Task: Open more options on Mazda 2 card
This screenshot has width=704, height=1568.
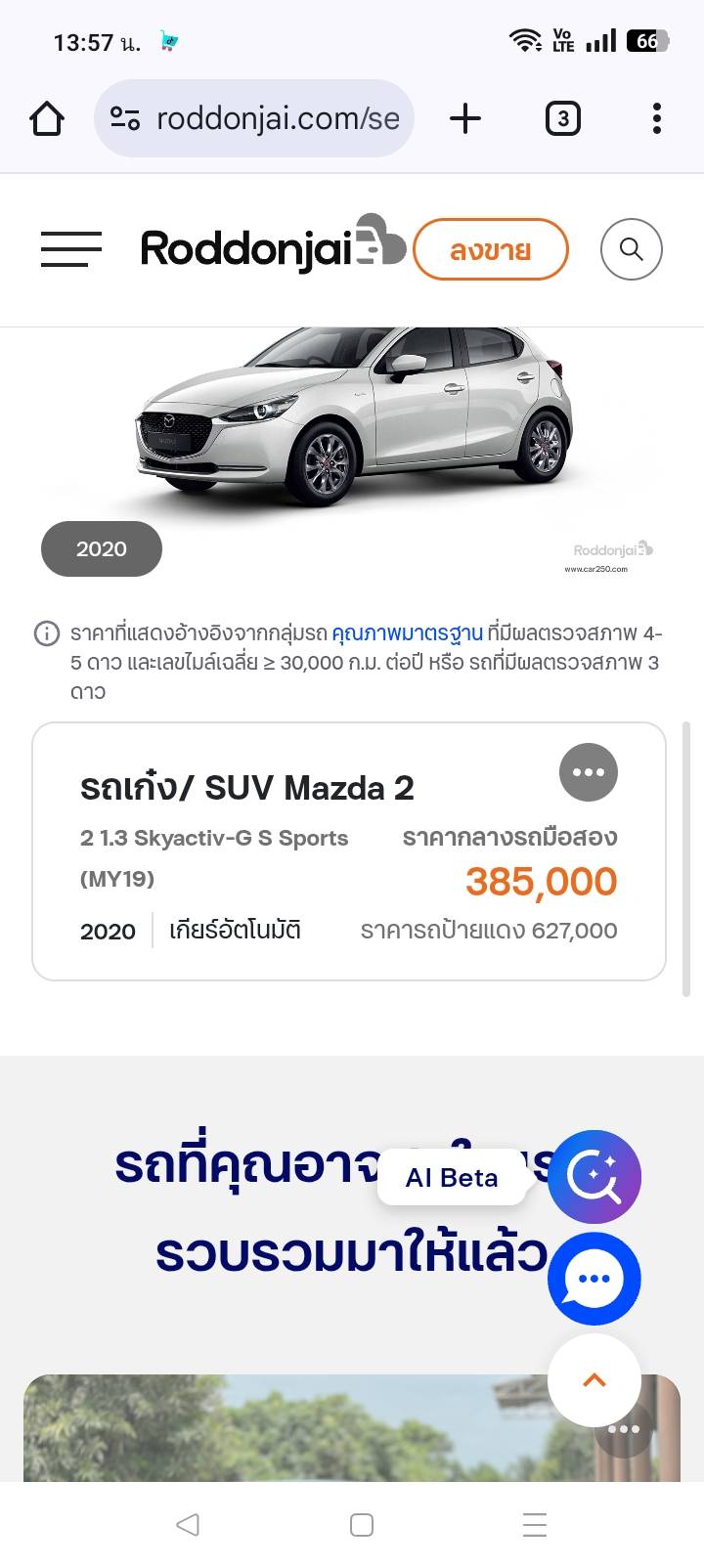Action: tap(589, 772)
